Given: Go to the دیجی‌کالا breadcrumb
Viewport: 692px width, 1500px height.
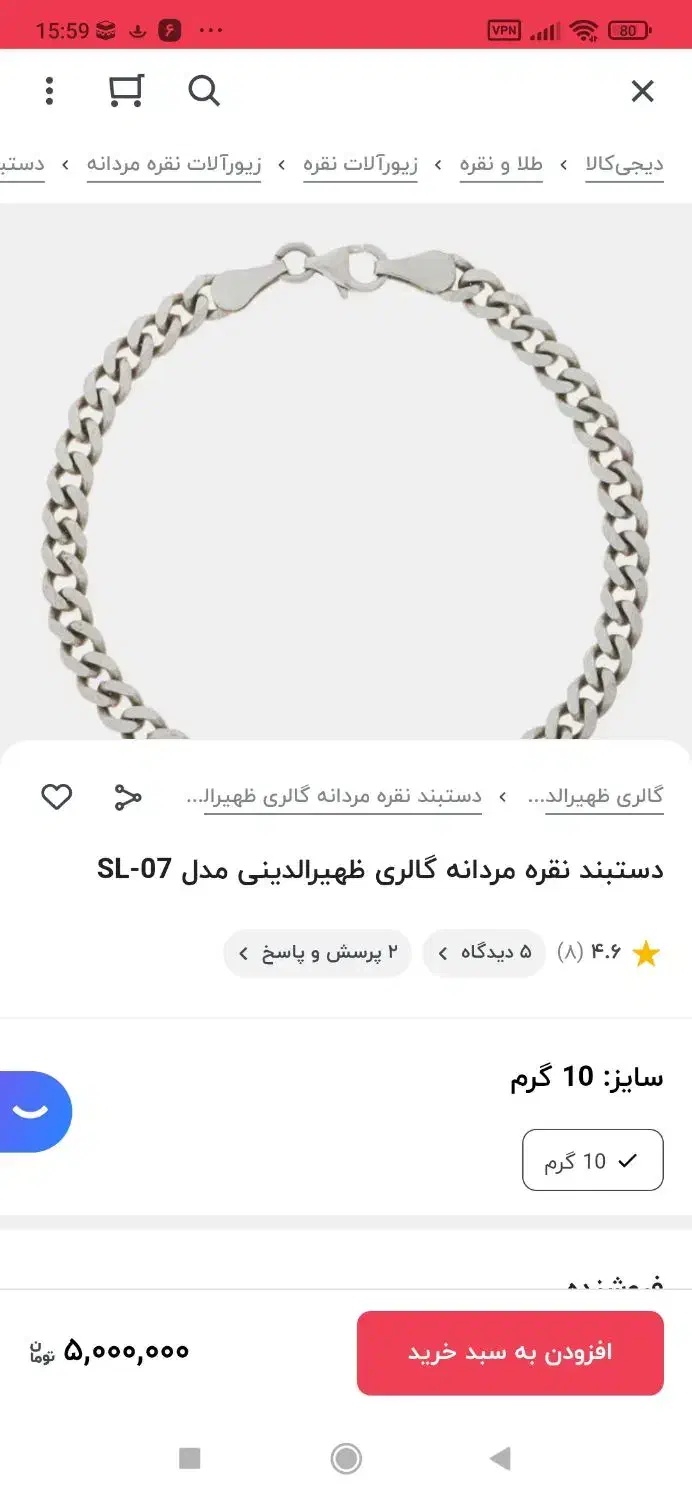Looking at the screenshot, I should point(624,164).
